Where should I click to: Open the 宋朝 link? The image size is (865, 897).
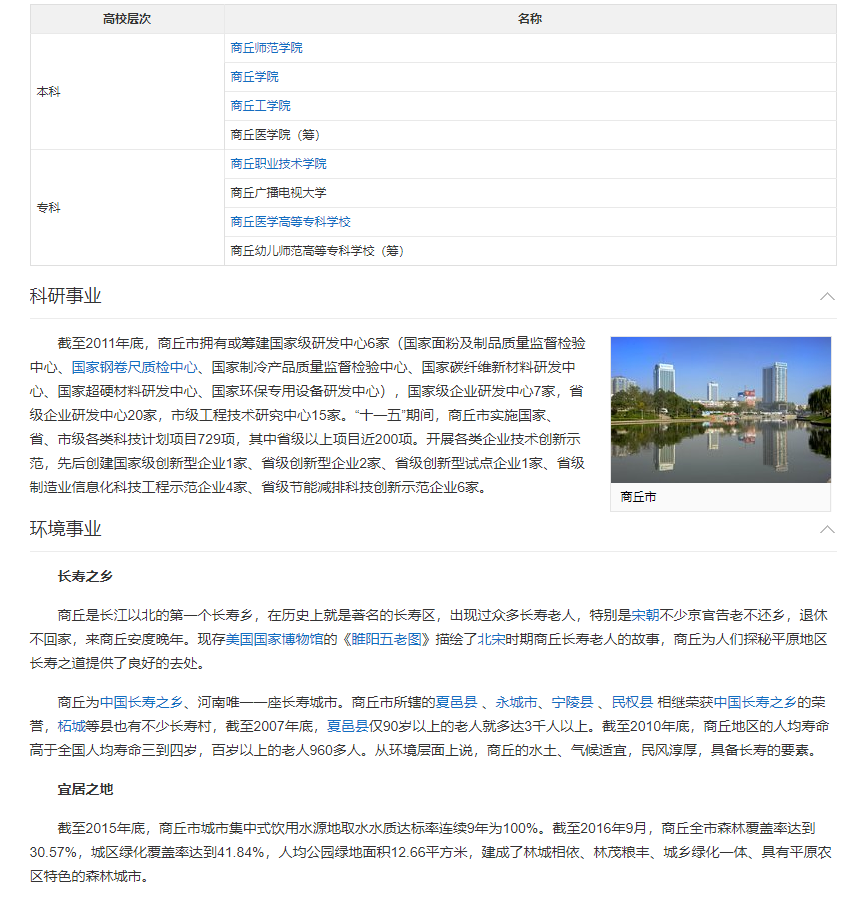tap(645, 615)
